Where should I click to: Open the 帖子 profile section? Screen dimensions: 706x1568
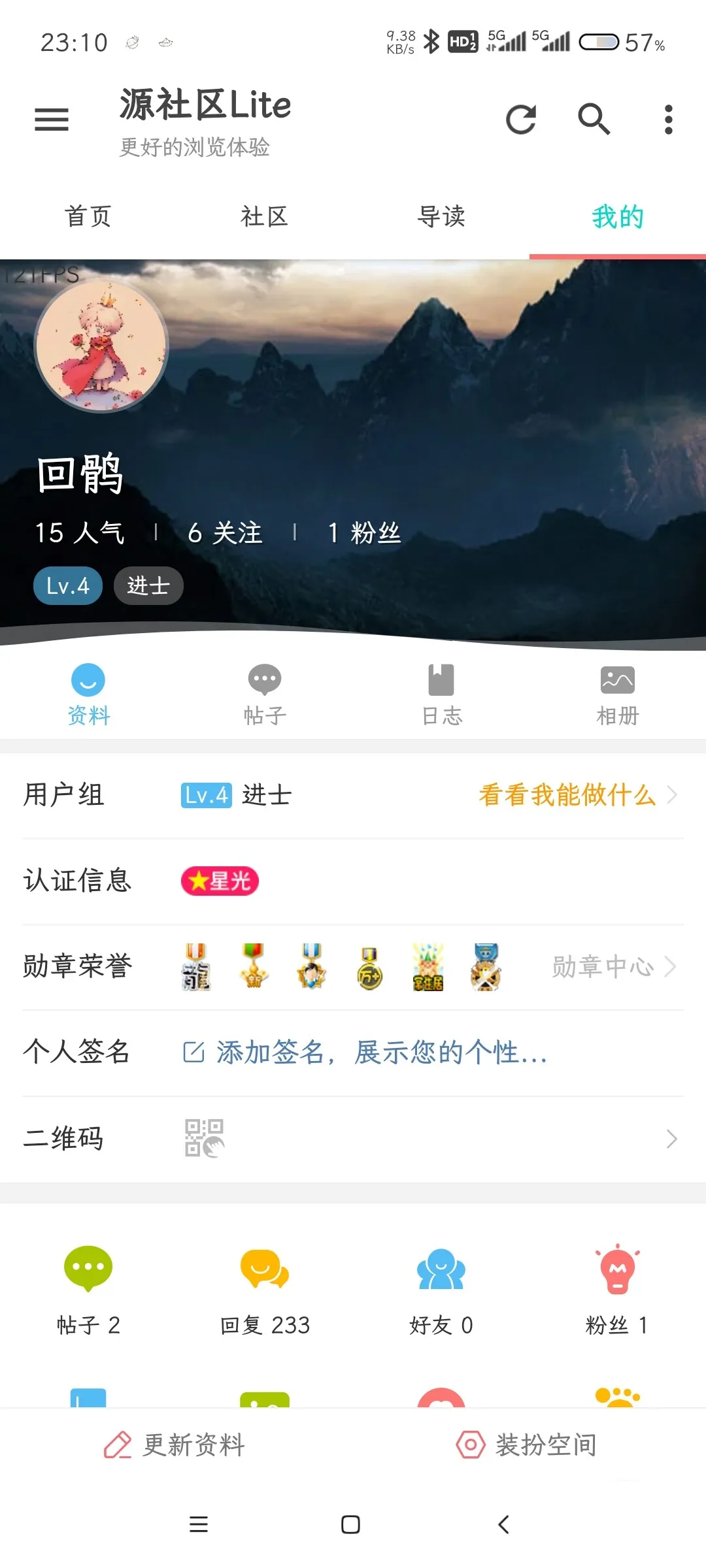(265, 695)
